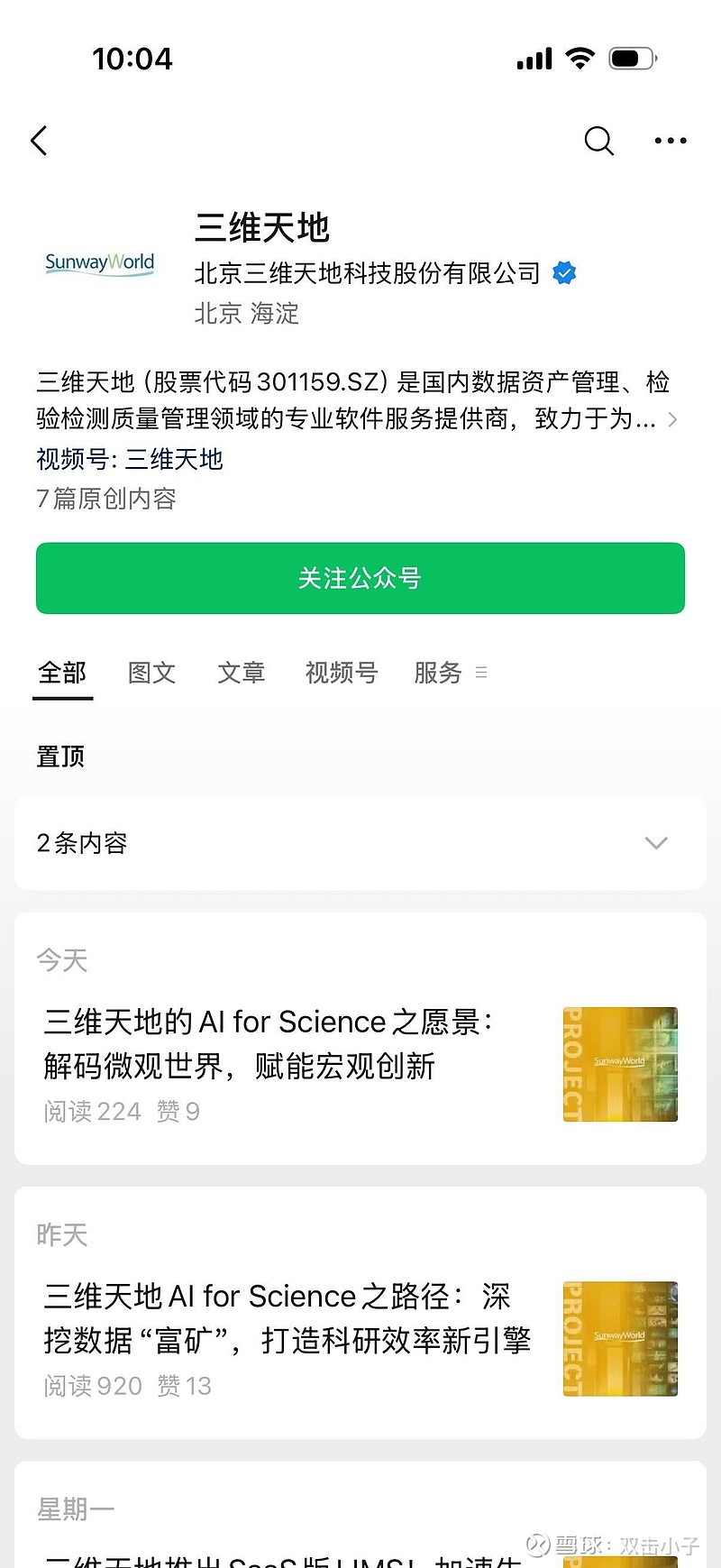Tap the 关注公众号 follow button
721x1568 pixels.
pyautogui.click(x=360, y=579)
